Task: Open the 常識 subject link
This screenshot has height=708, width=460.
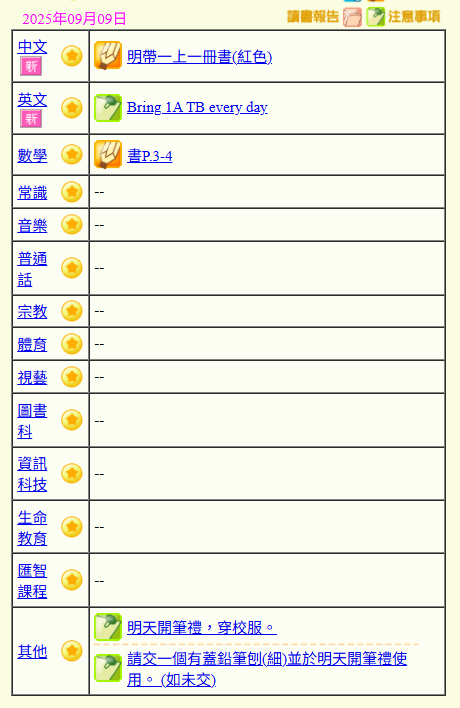Action: click(32, 193)
